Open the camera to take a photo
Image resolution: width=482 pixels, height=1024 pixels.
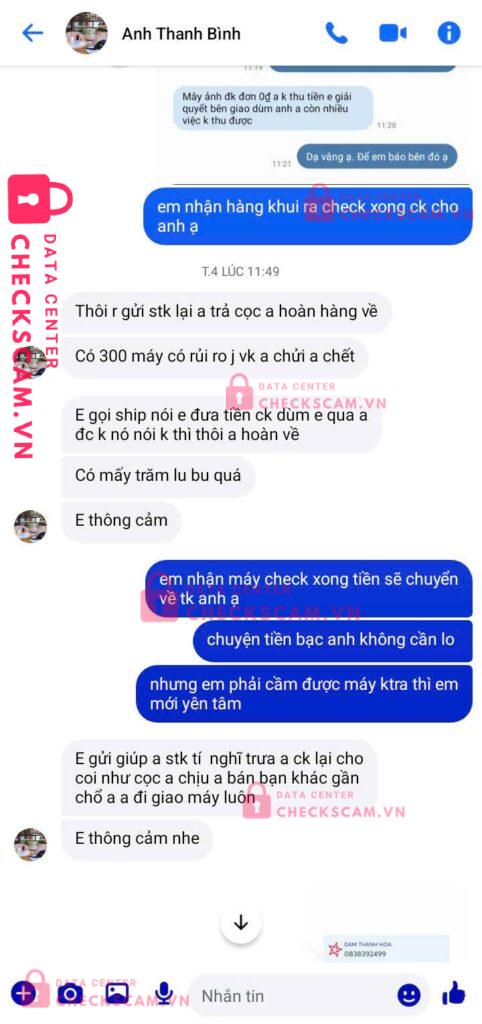click(70, 995)
